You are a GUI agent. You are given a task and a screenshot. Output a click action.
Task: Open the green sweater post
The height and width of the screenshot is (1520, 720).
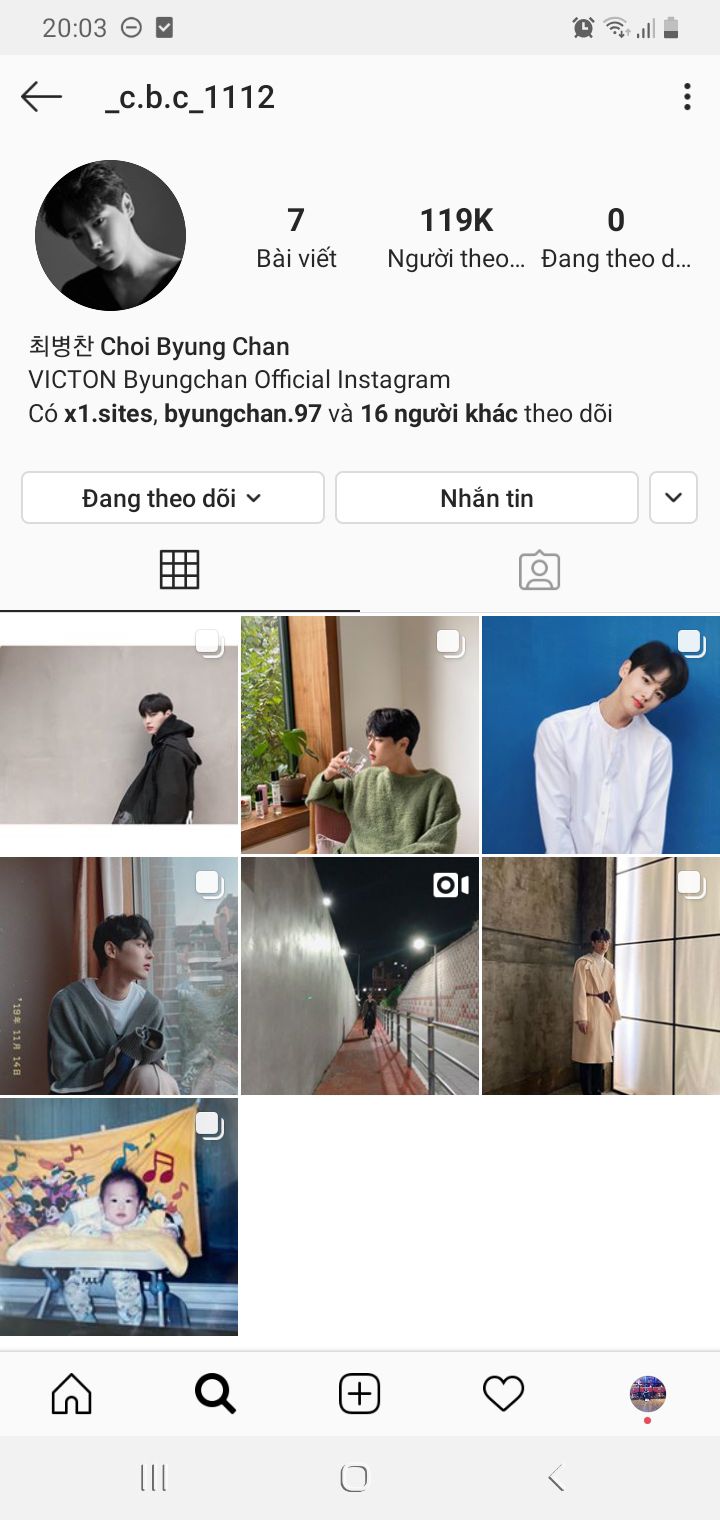click(359, 735)
